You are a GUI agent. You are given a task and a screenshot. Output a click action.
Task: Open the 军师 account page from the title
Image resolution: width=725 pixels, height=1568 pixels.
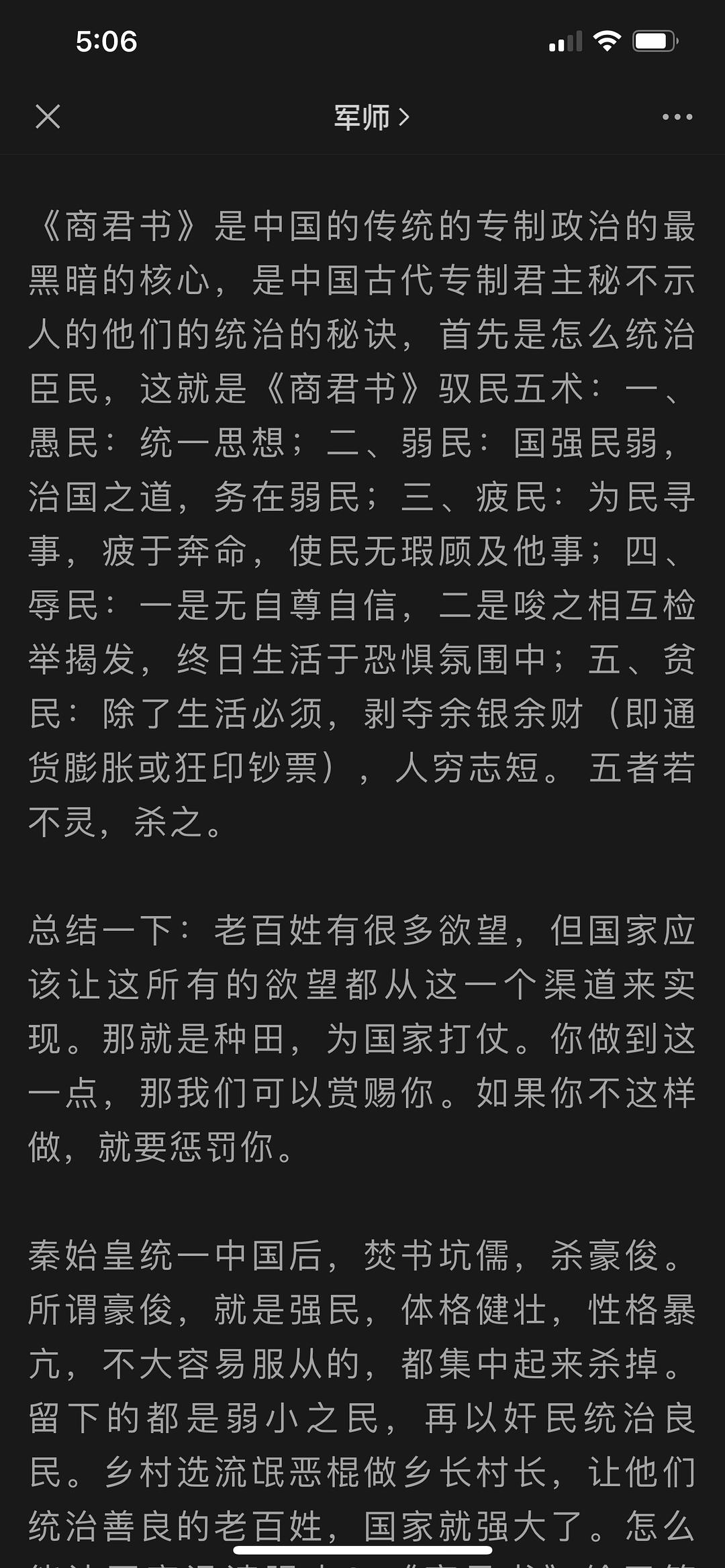coord(371,117)
